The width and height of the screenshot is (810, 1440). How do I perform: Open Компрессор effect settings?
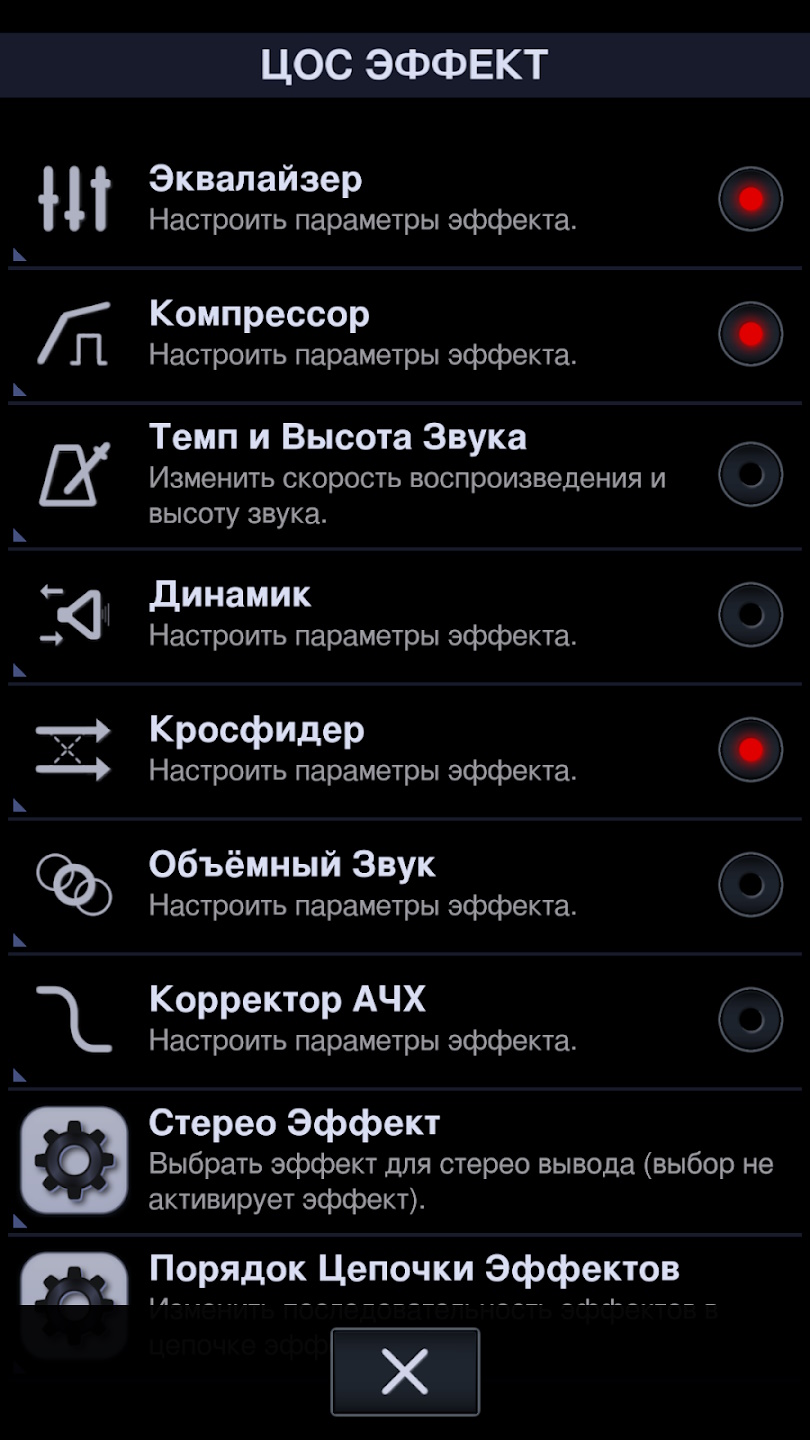coord(360,334)
